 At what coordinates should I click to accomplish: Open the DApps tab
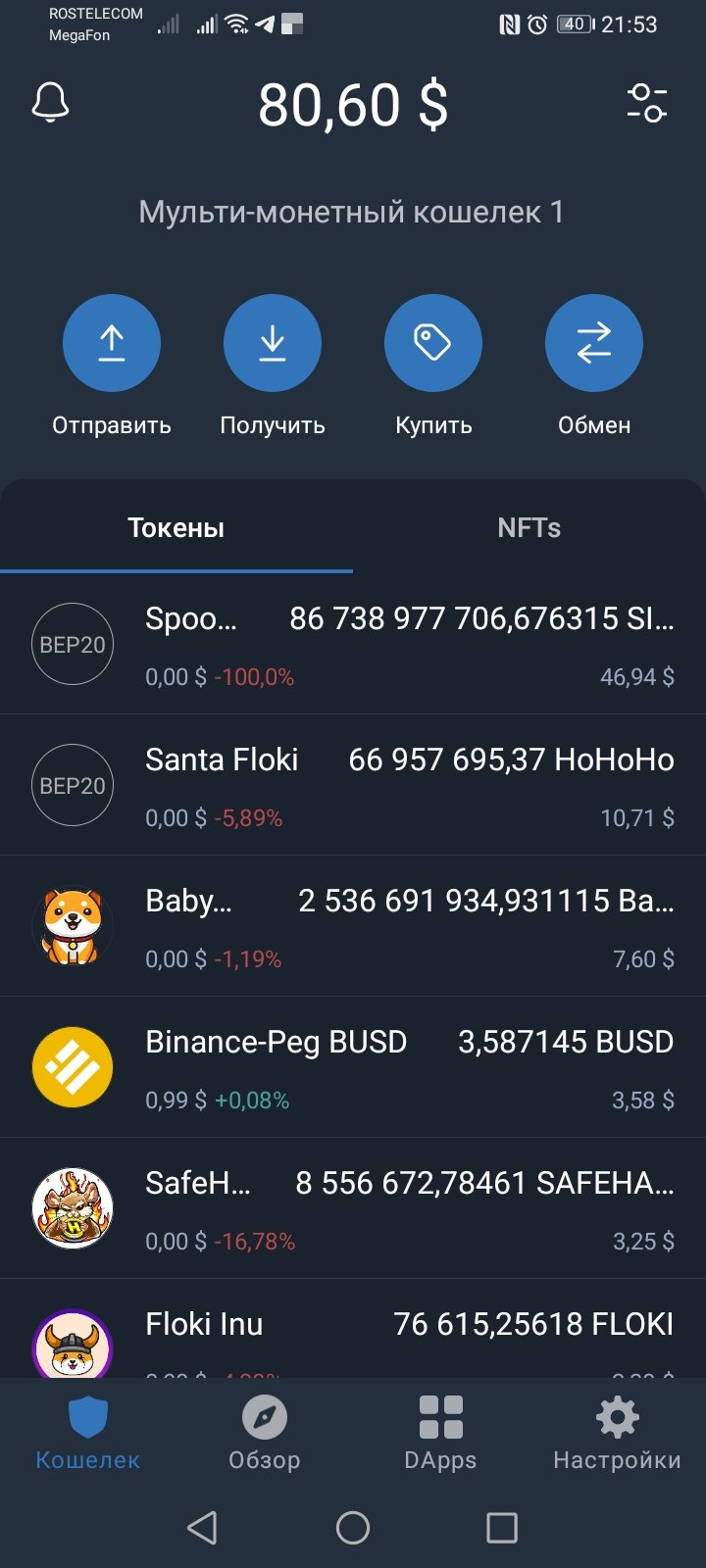[441, 1433]
